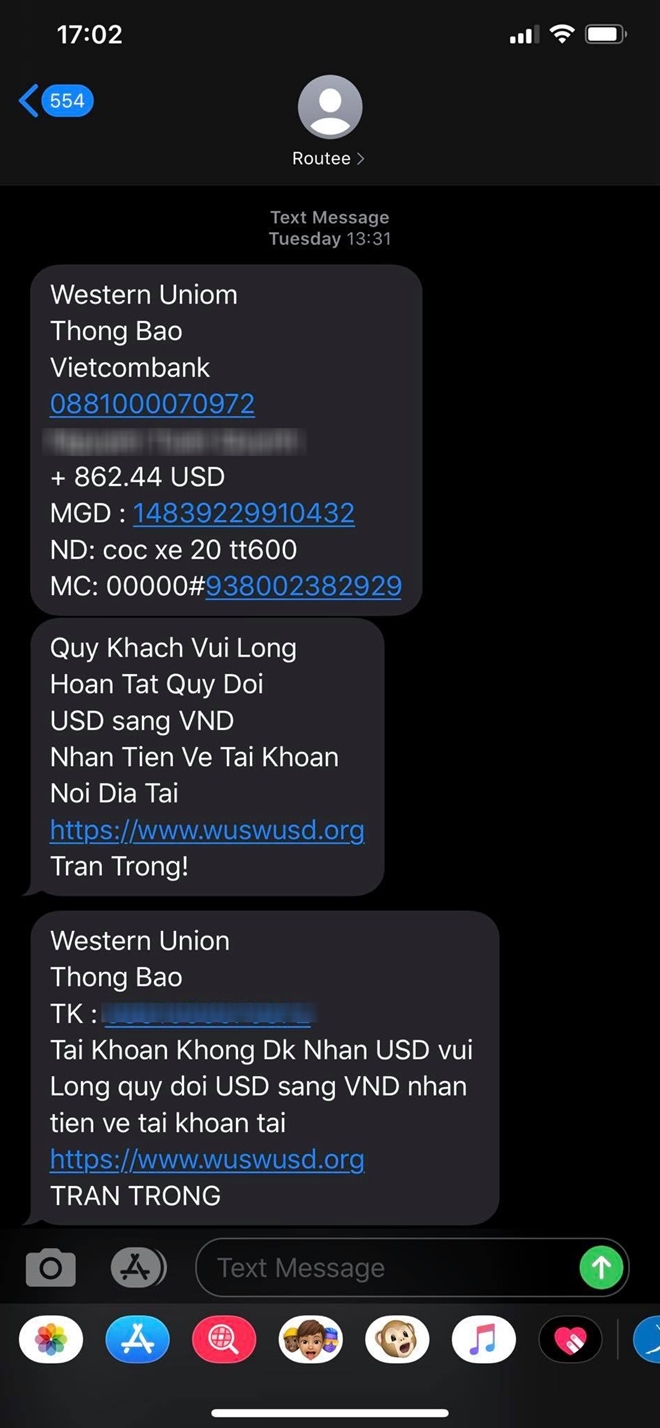The image size is (660, 1428).
Task: Send the message with green arrow
Action: point(602,1268)
